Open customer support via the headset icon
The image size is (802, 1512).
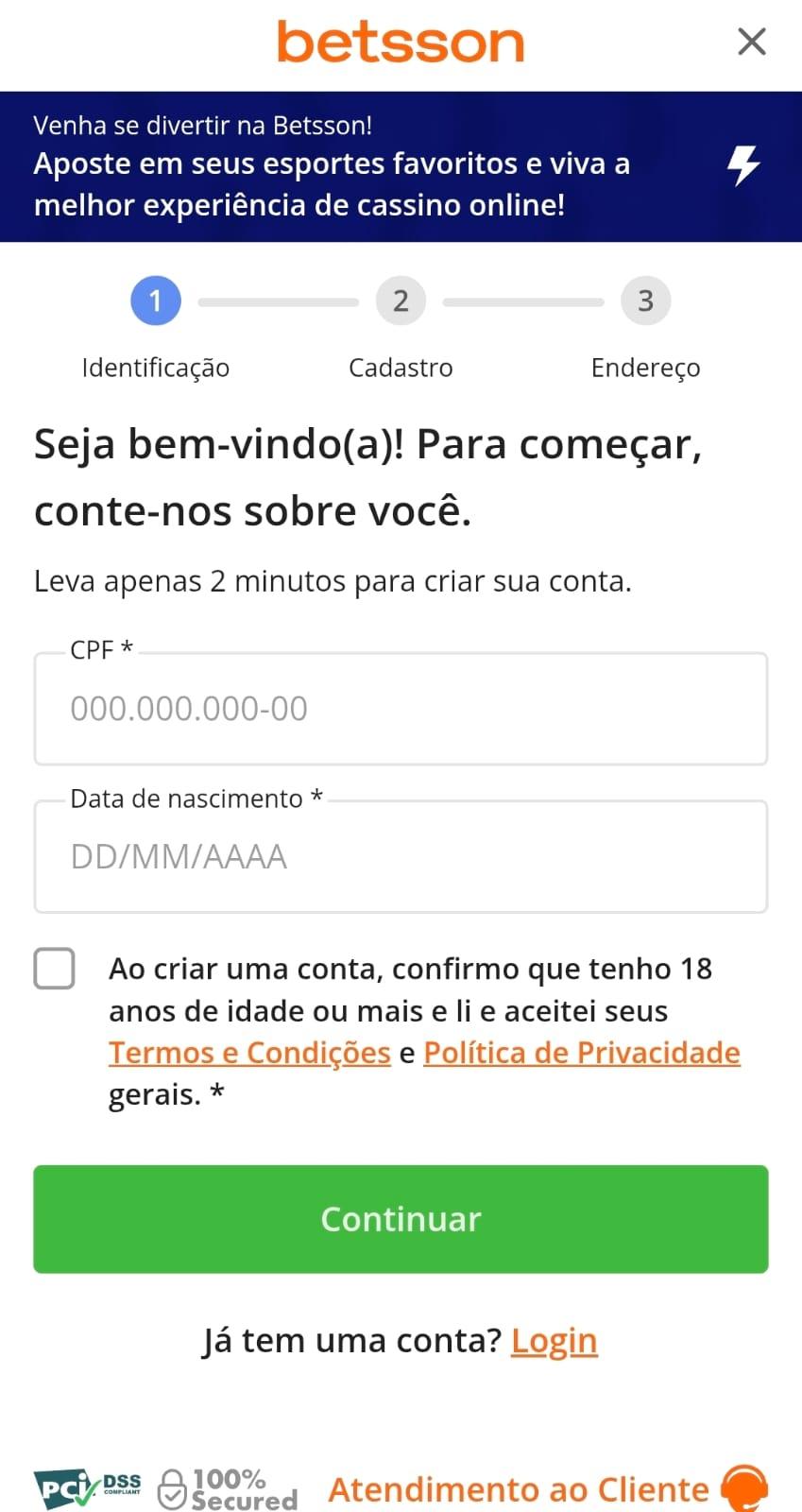point(746,1488)
